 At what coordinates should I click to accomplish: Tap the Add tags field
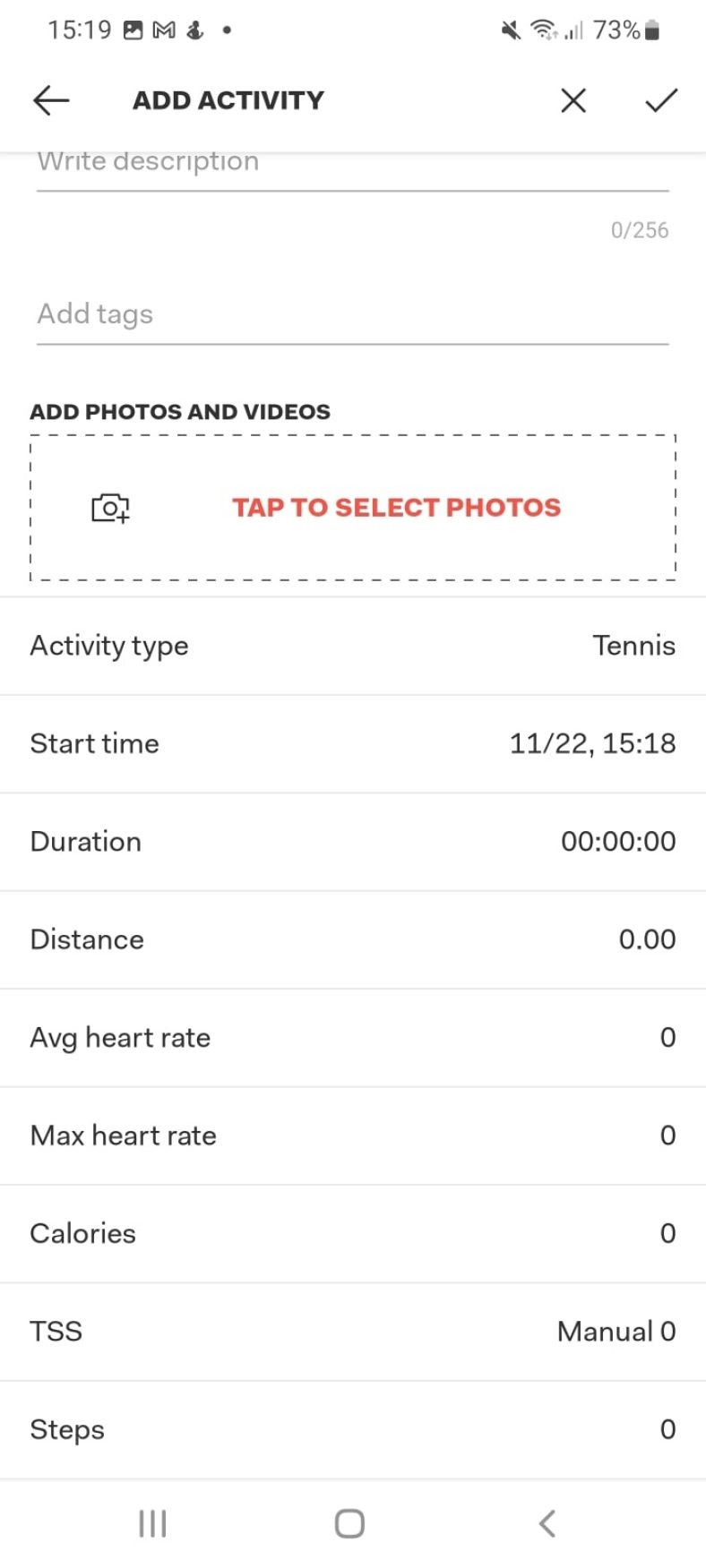click(x=353, y=313)
